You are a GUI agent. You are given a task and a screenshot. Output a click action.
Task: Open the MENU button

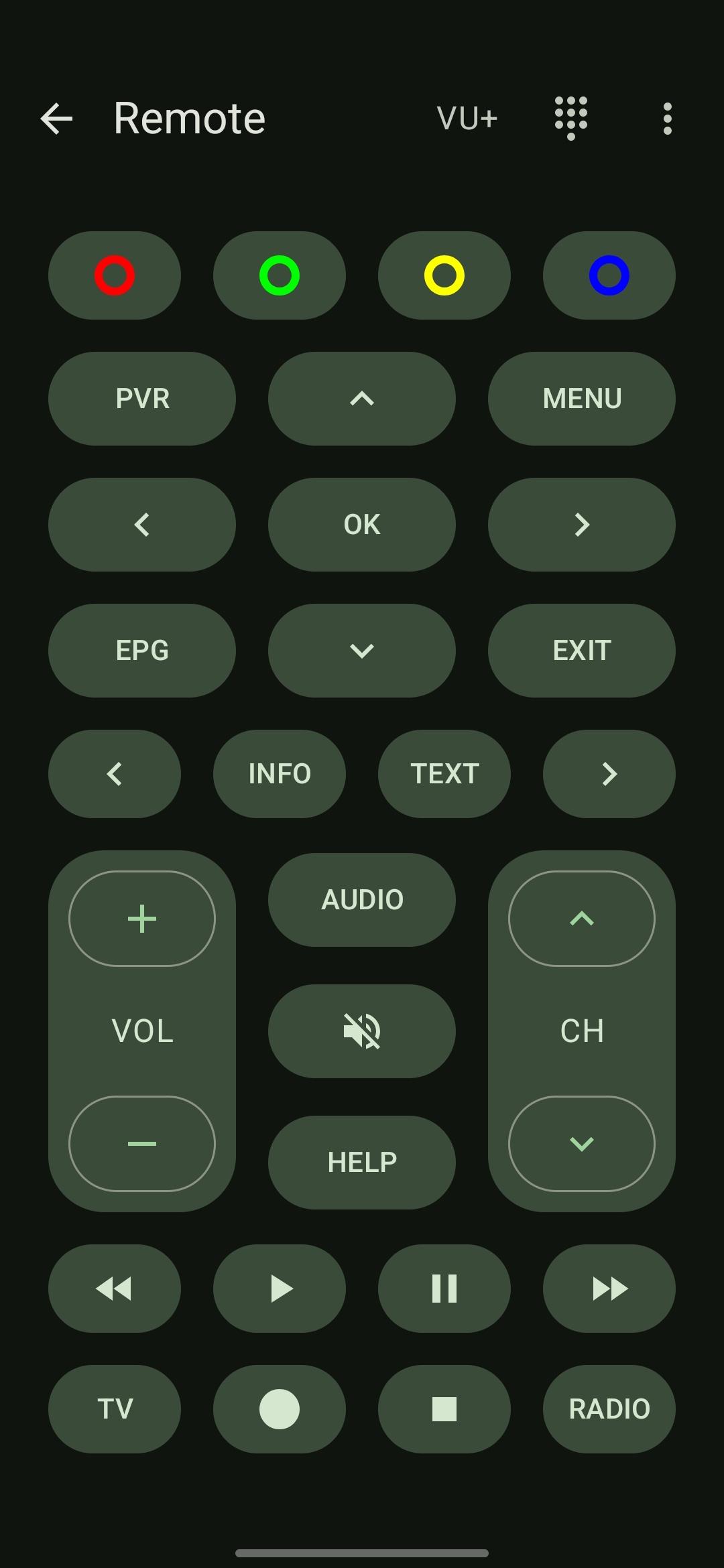pos(581,399)
